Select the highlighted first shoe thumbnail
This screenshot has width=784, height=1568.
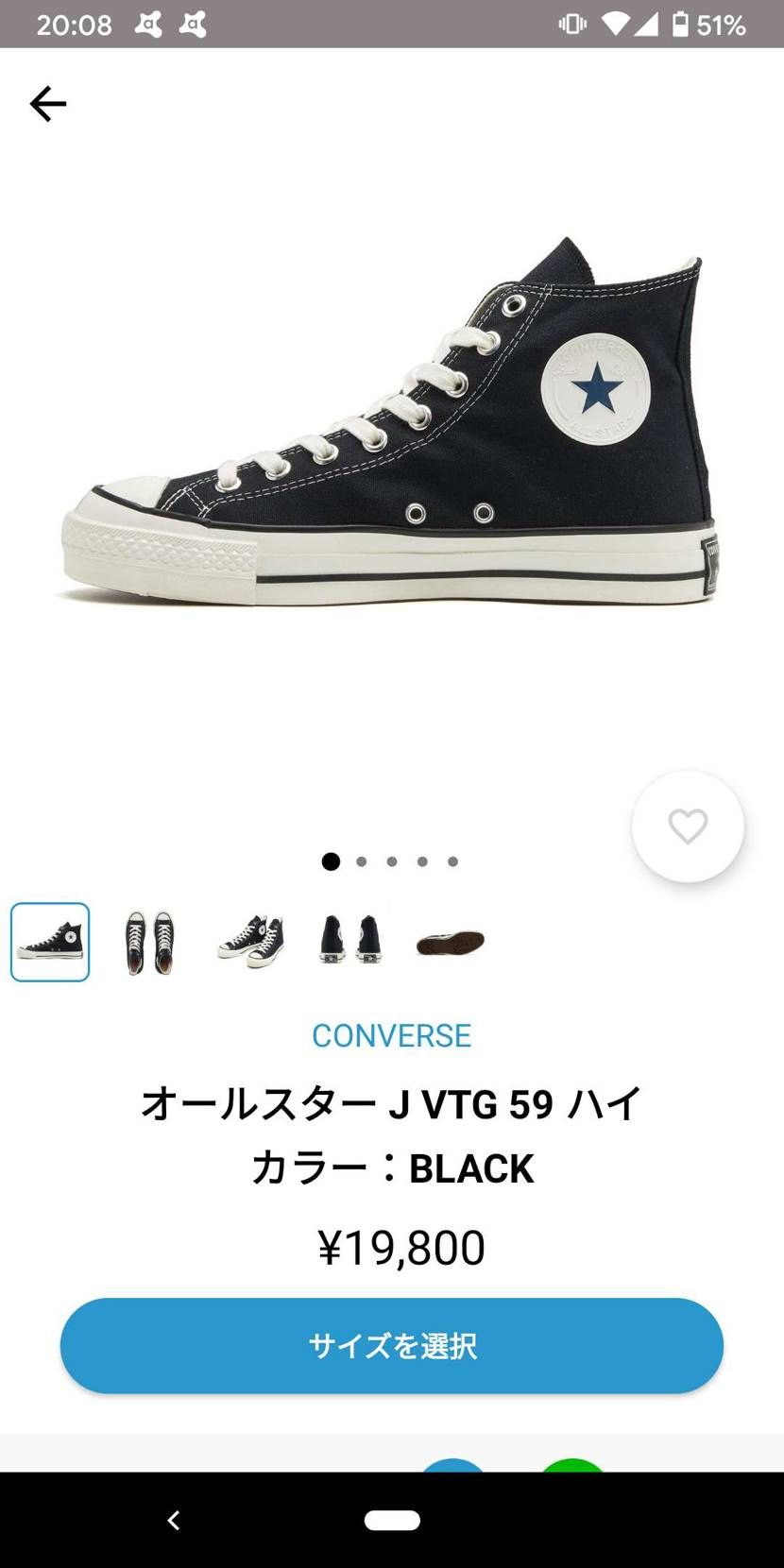(x=49, y=942)
